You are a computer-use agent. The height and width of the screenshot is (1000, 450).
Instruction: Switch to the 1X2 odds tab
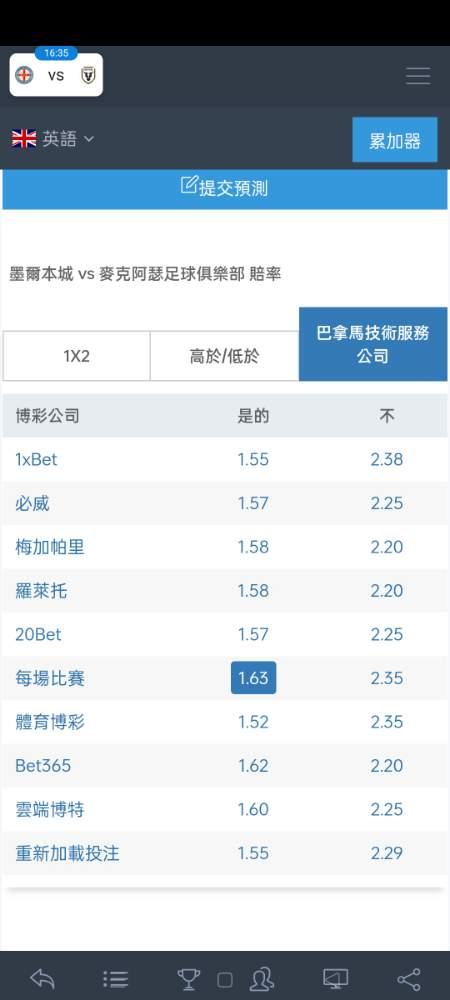76,356
